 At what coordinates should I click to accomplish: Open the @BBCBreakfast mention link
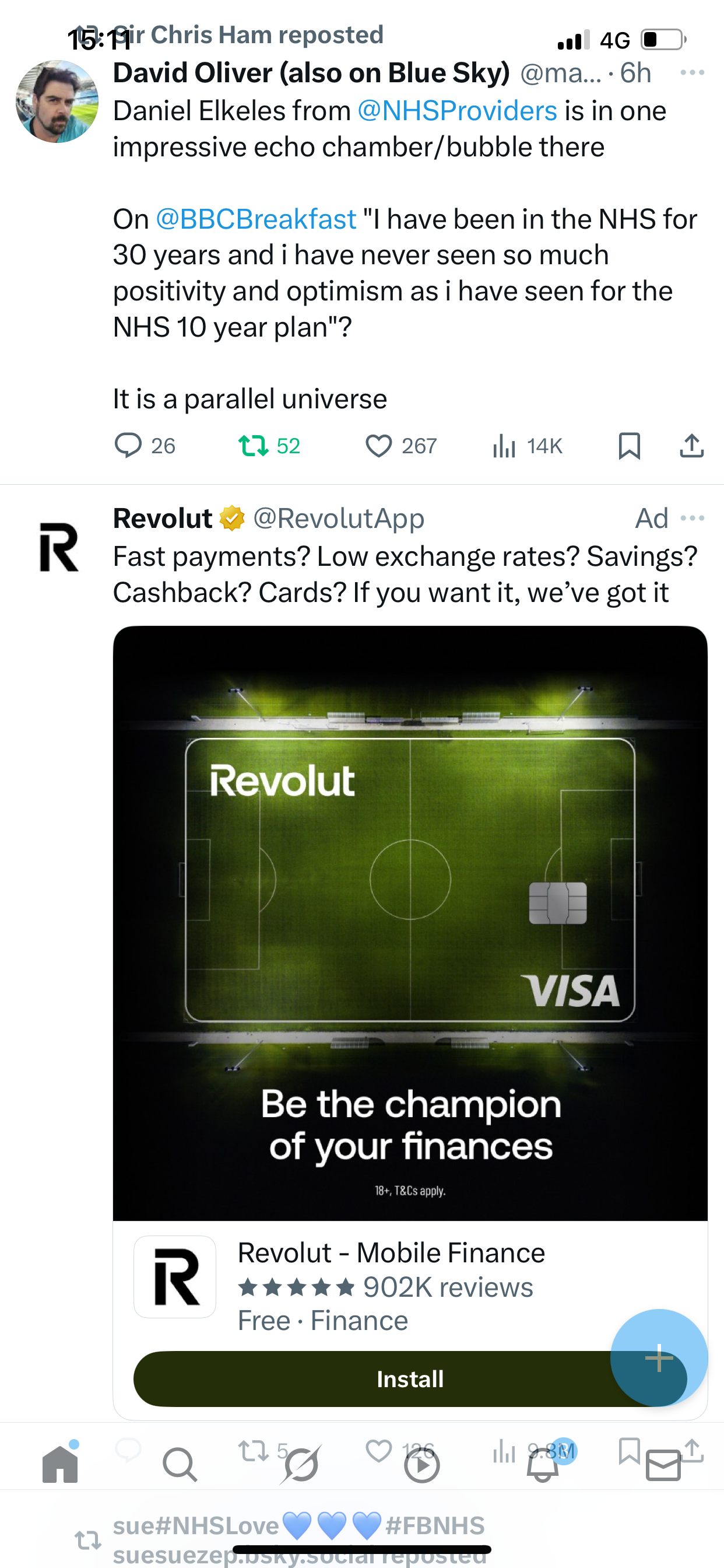pos(256,219)
